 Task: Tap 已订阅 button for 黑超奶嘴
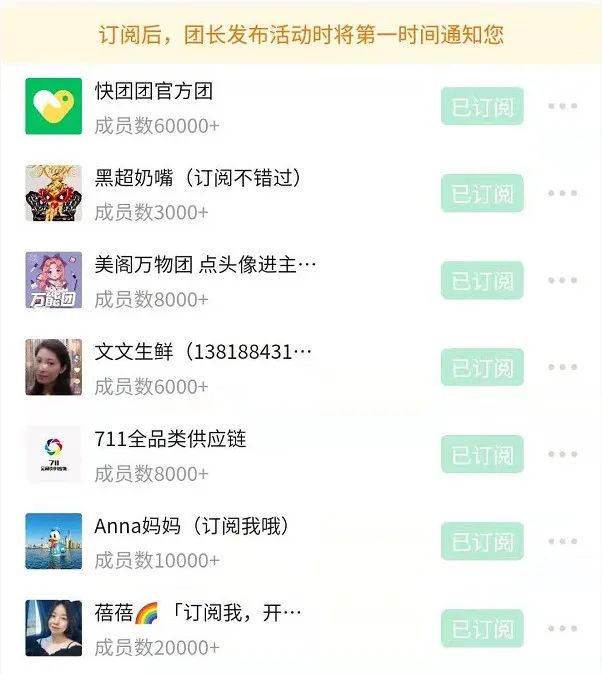[482, 193]
